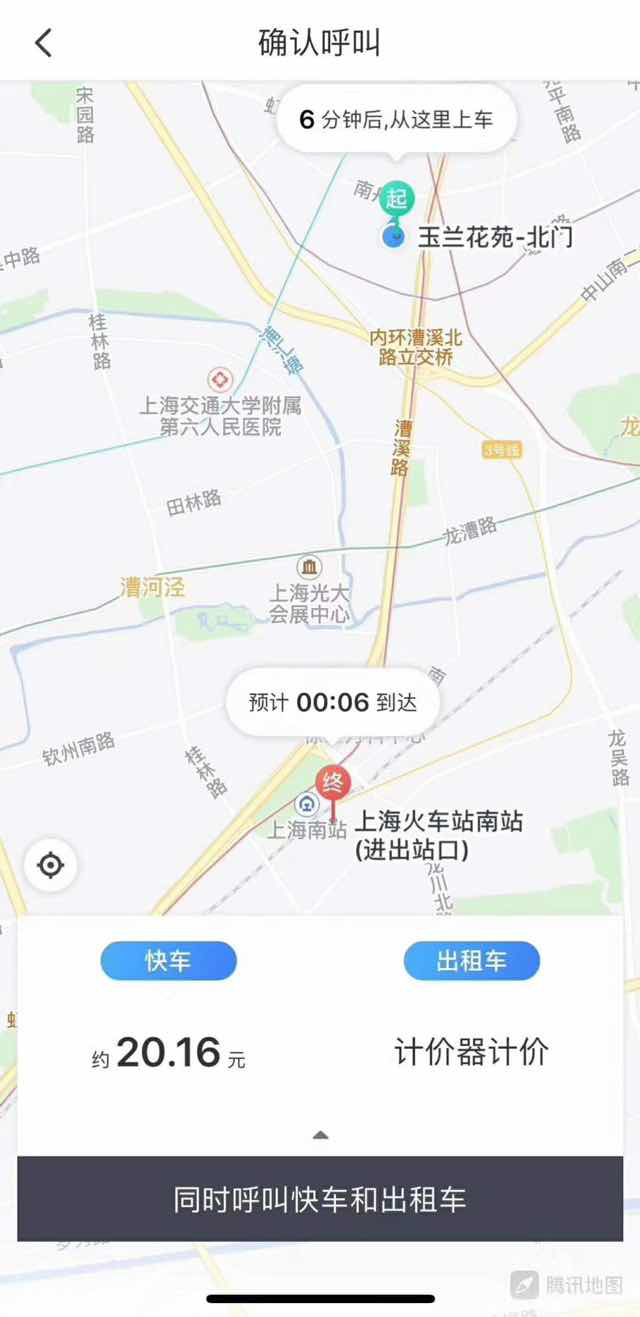This screenshot has height=1317, width=640.
Task: Recenter the map on my location
Action: (50, 865)
